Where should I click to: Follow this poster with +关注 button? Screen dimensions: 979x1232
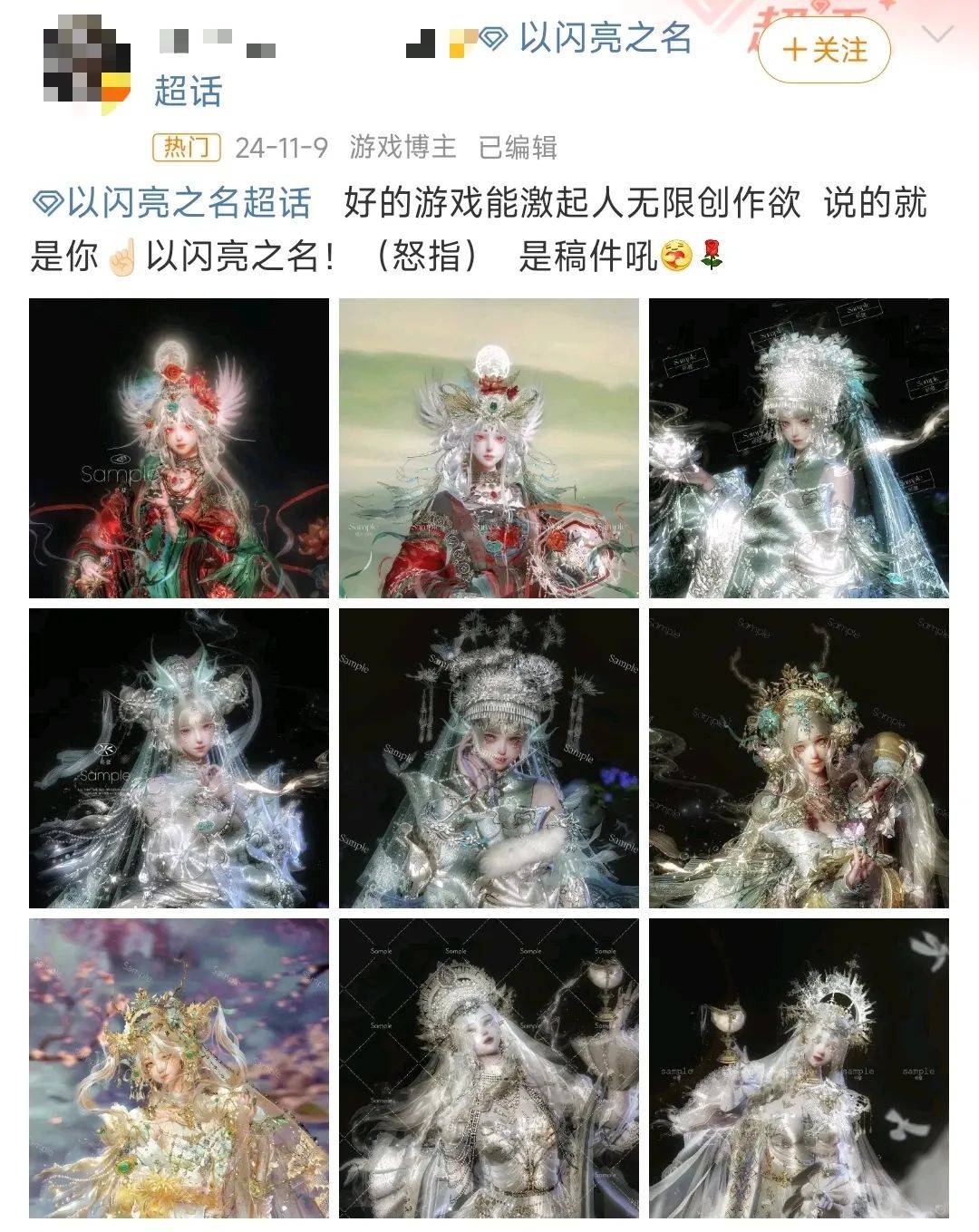tap(823, 50)
